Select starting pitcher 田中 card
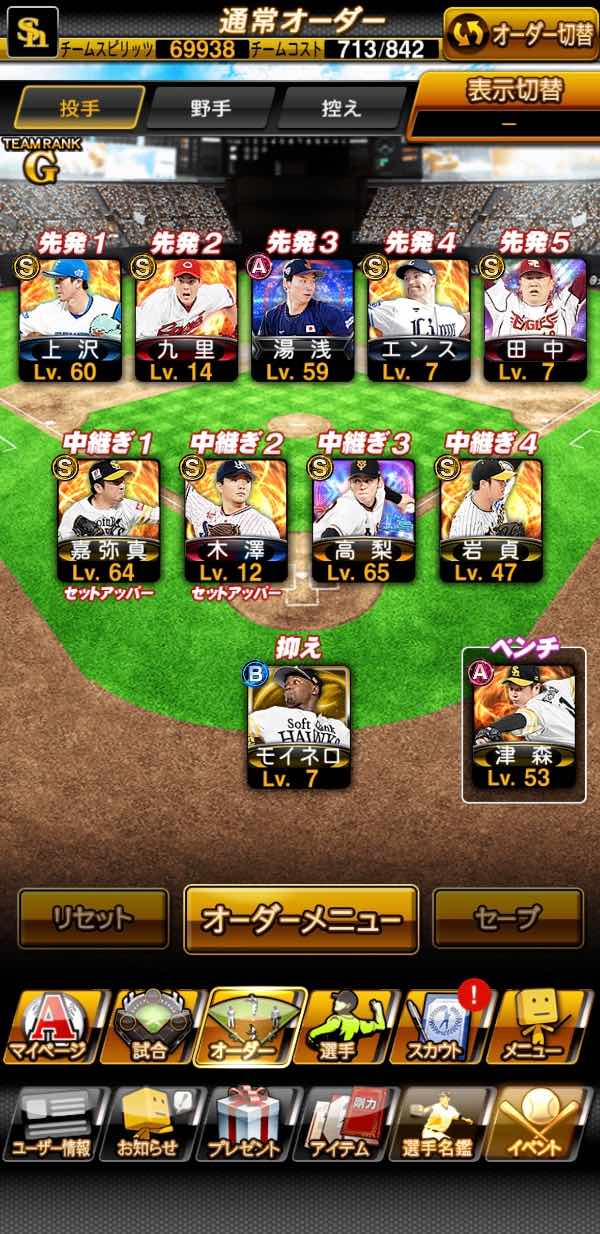Viewport: 600px width, 1234px height. pyautogui.click(x=533, y=320)
